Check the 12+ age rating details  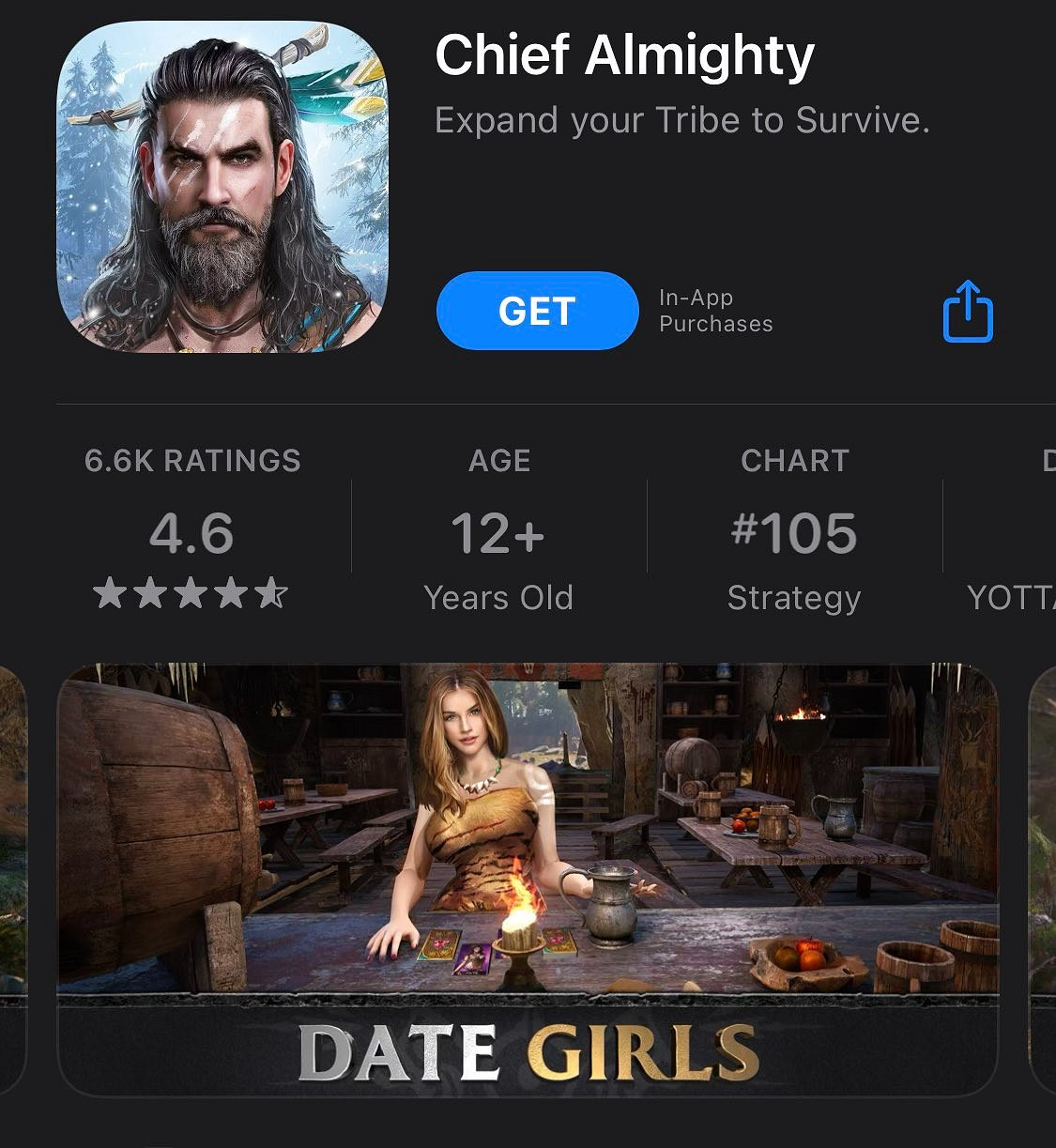pyautogui.click(x=498, y=531)
